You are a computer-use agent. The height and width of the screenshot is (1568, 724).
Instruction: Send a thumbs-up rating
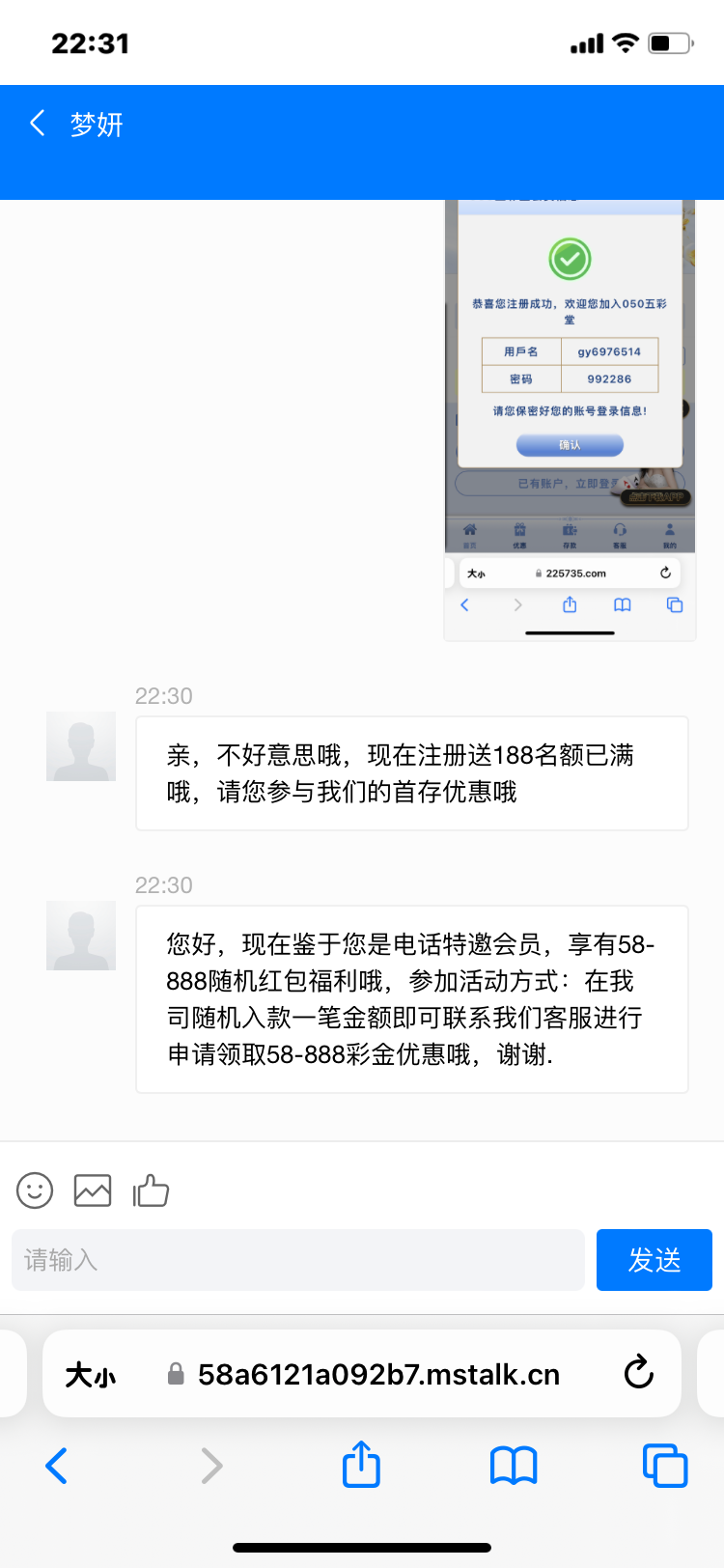point(151,1190)
